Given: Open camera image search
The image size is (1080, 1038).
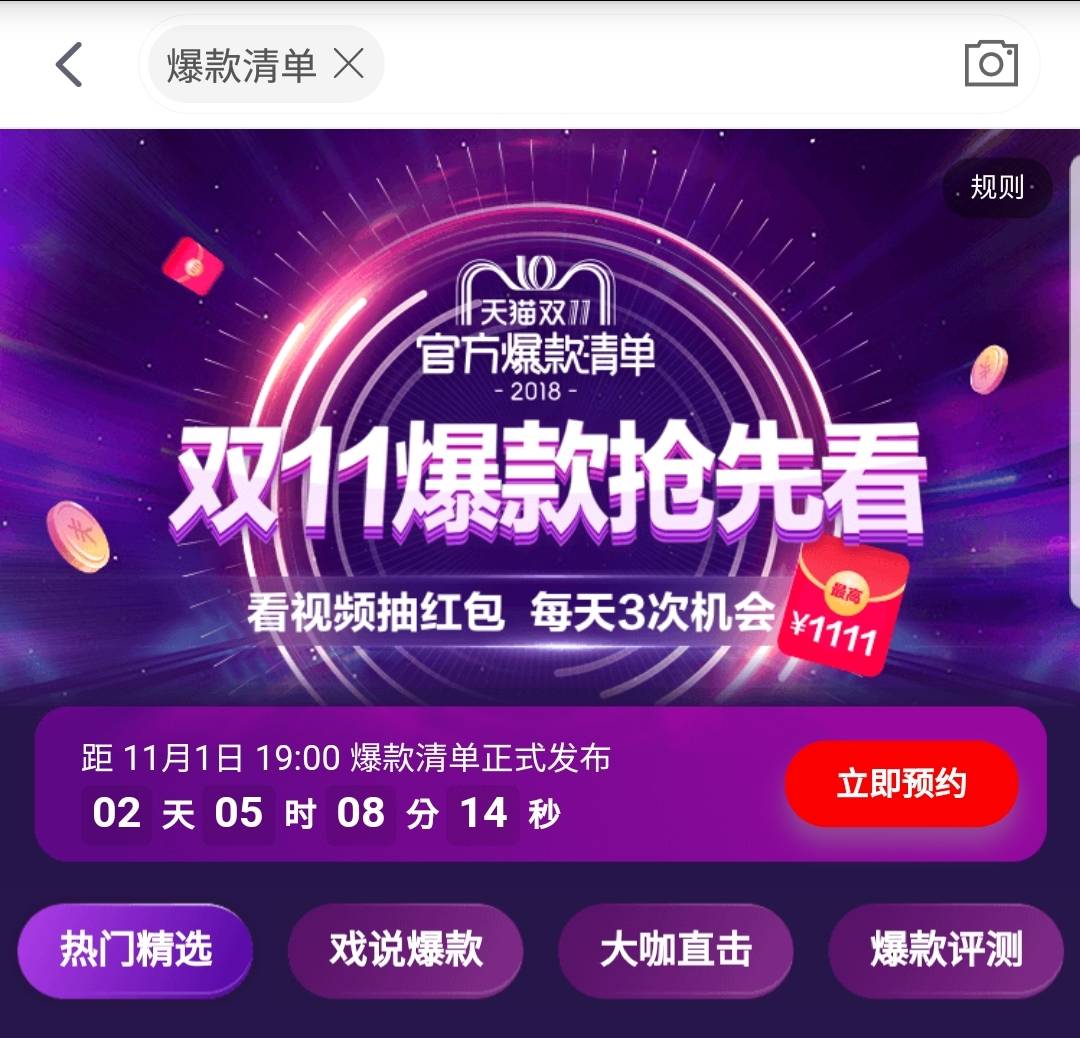Looking at the screenshot, I should click(990, 65).
